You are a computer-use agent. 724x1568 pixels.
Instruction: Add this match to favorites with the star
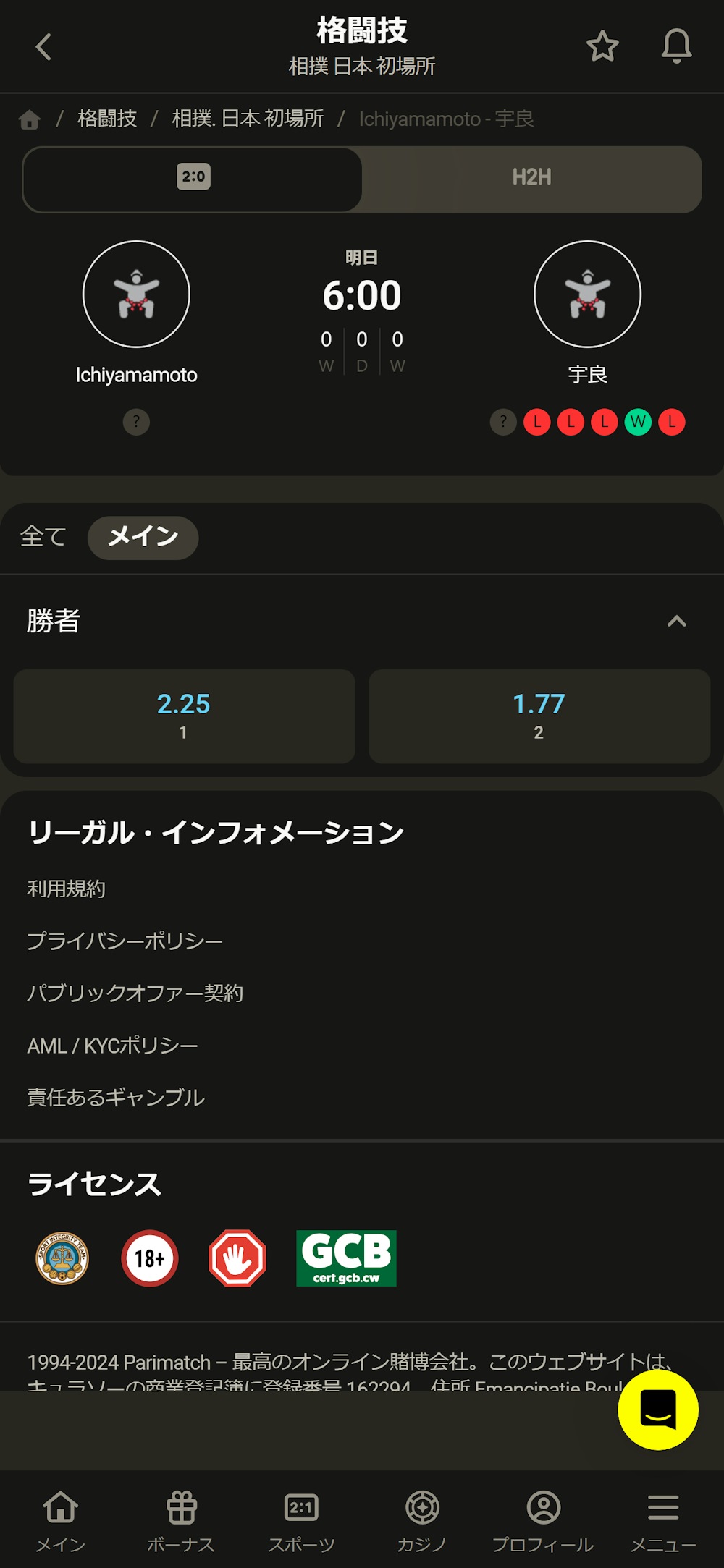[603, 46]
